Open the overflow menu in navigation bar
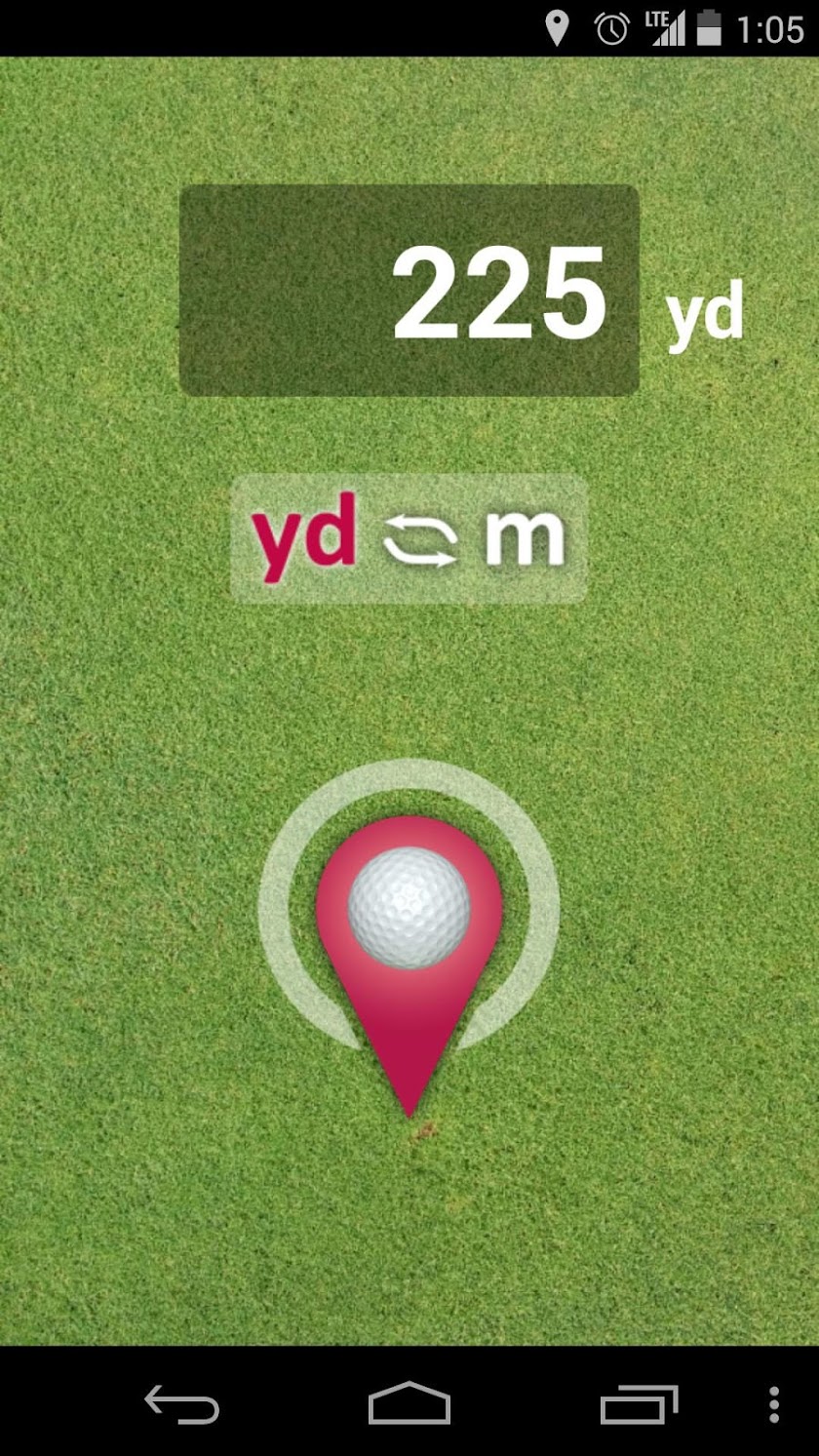 click(x=774, y=1404)
